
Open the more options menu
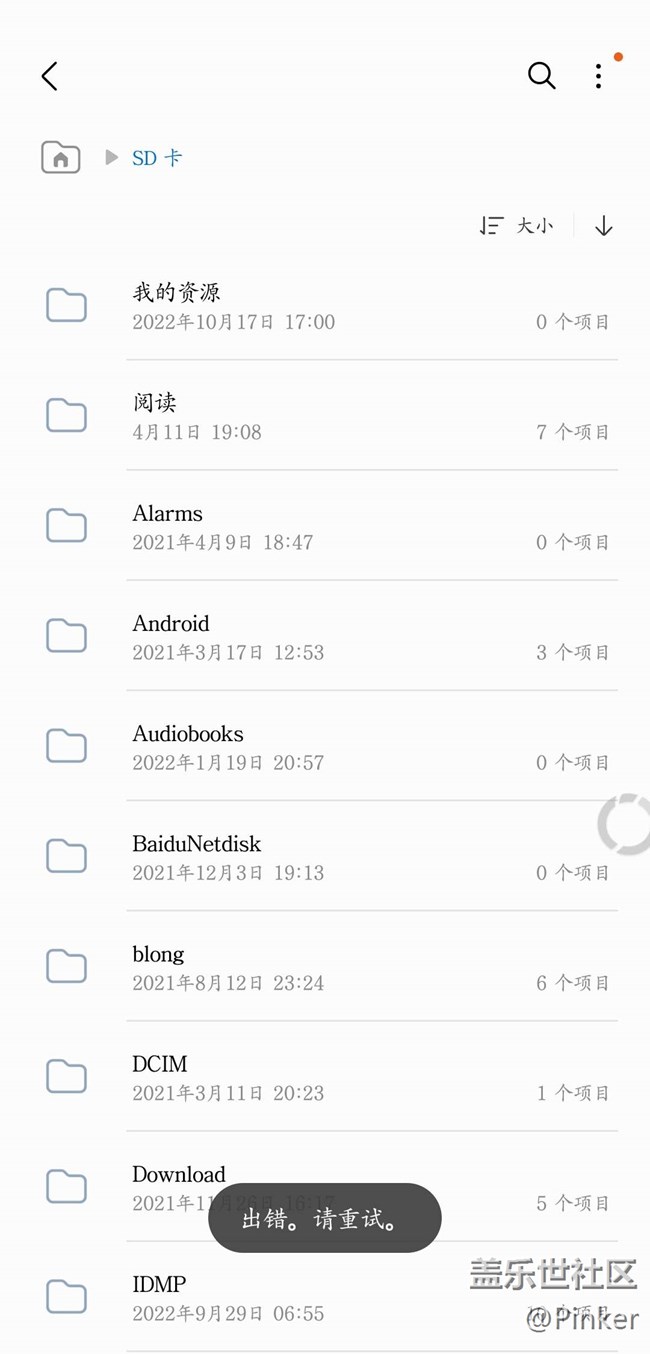tap(598, 76)
